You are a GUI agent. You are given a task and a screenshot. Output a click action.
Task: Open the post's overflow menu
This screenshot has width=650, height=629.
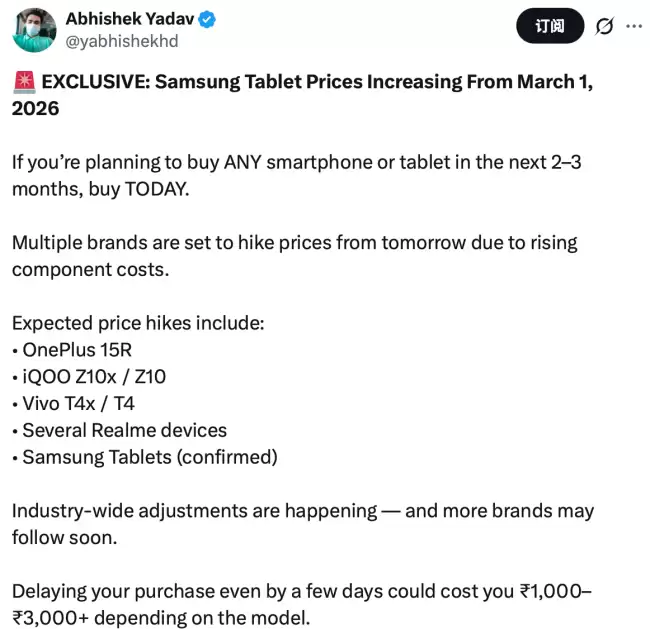[x=633, y=27]
